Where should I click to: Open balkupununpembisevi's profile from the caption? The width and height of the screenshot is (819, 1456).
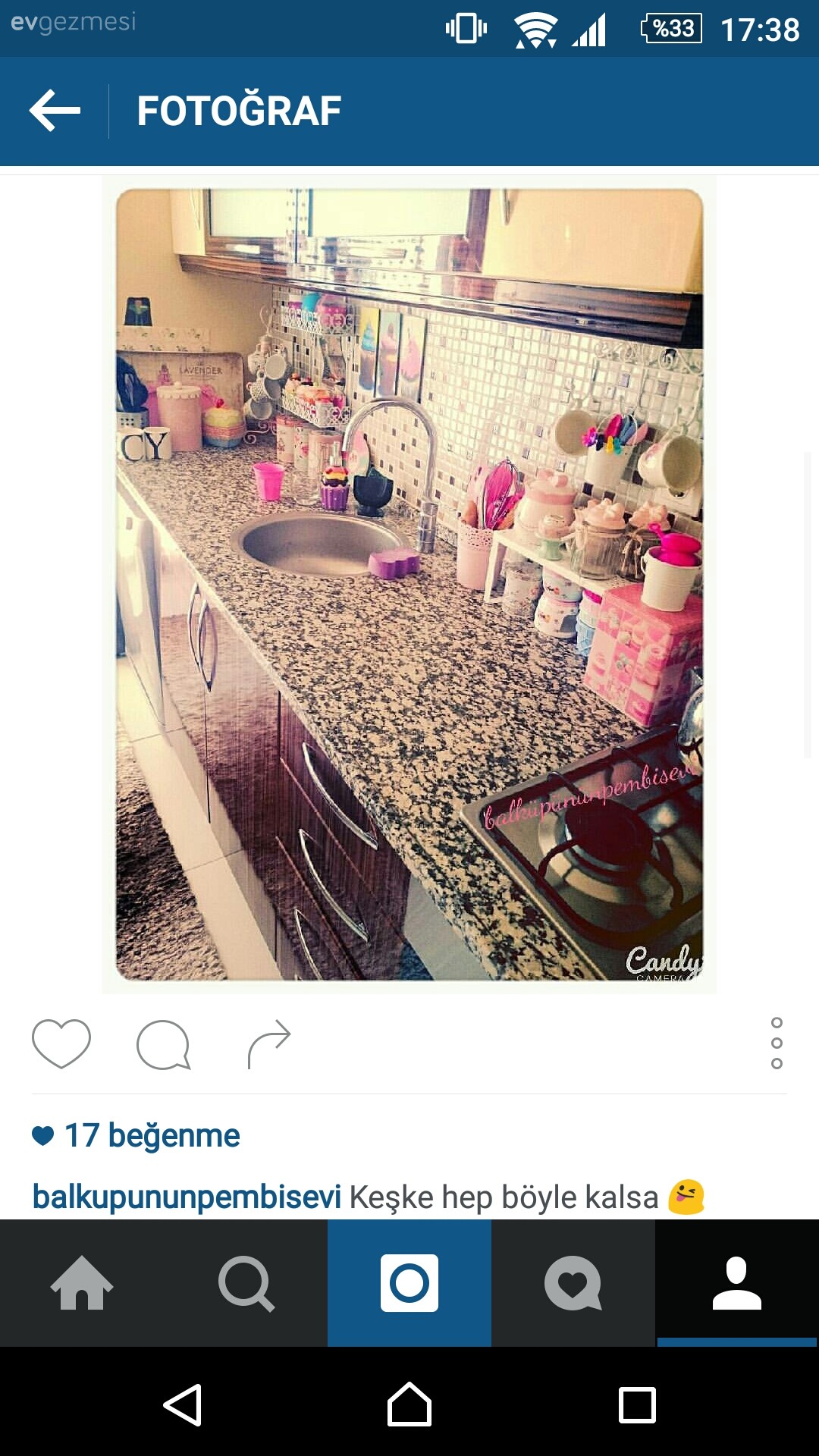click(187, 1197)
